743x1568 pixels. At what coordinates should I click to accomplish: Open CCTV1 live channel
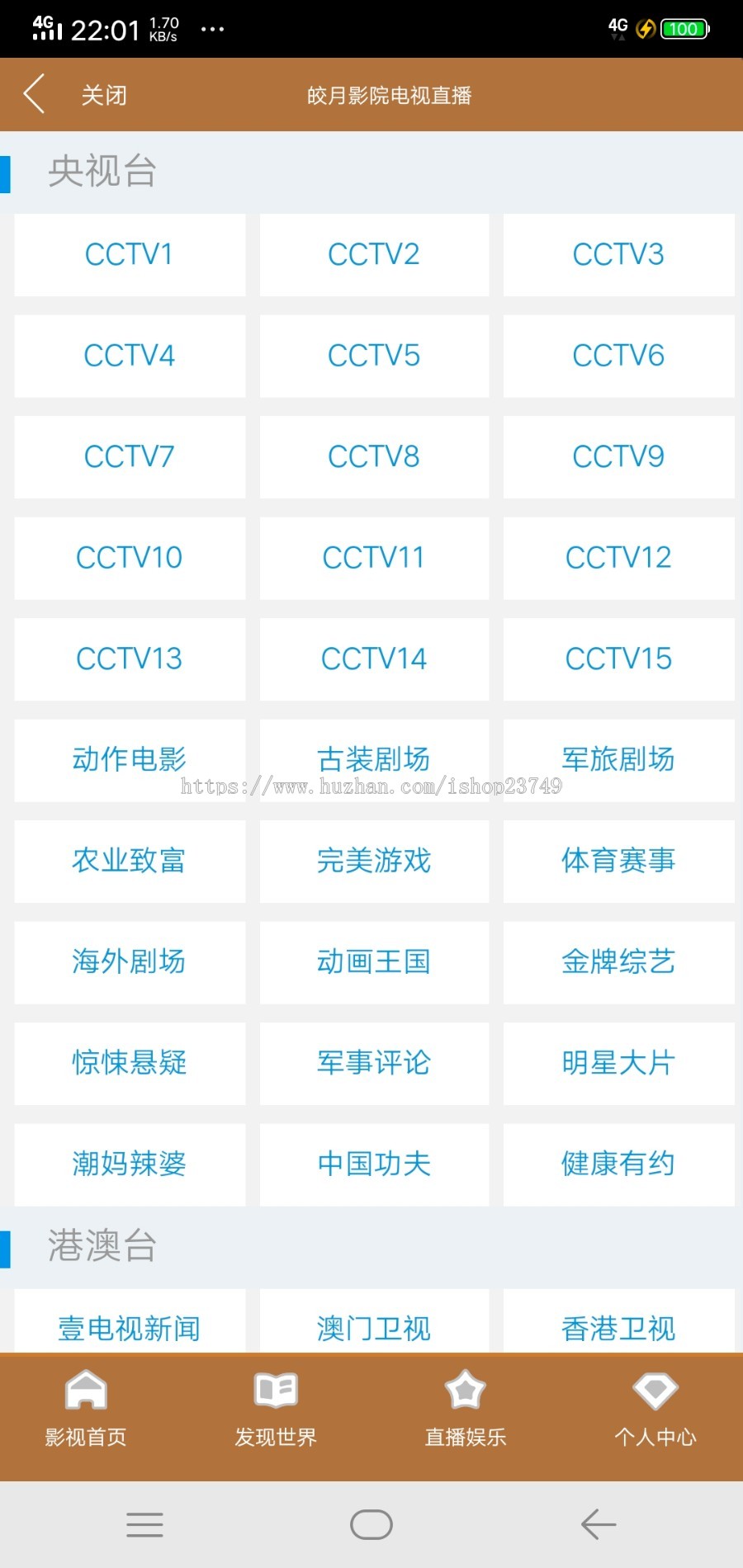[130, 255]
